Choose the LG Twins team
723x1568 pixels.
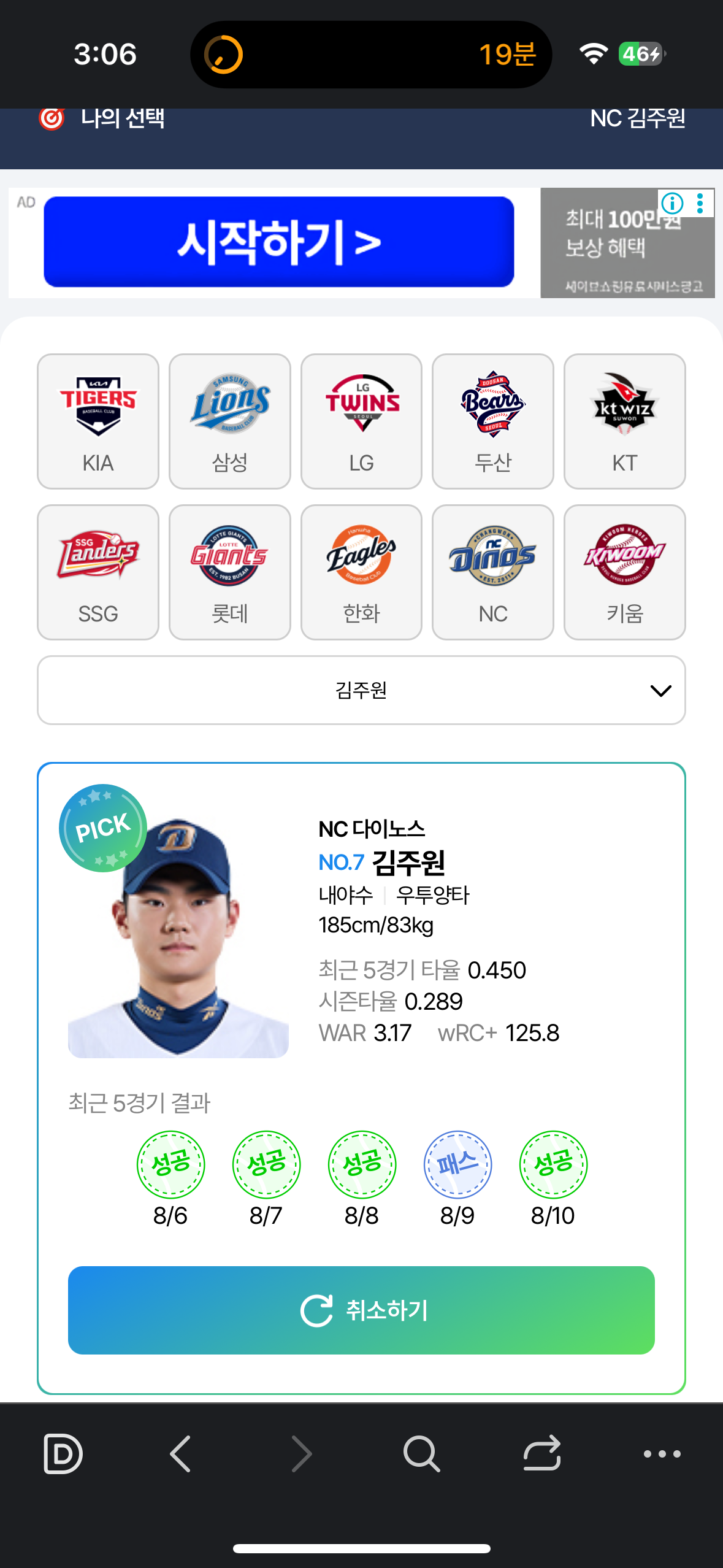(x=361, y=421)
